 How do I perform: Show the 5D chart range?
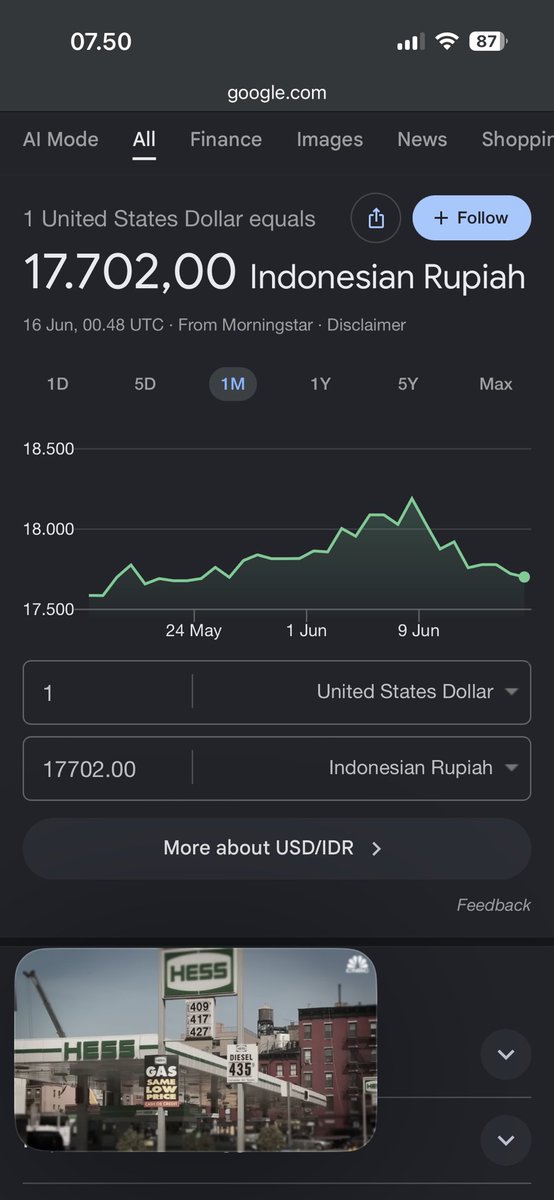click(x=145, y=384)
